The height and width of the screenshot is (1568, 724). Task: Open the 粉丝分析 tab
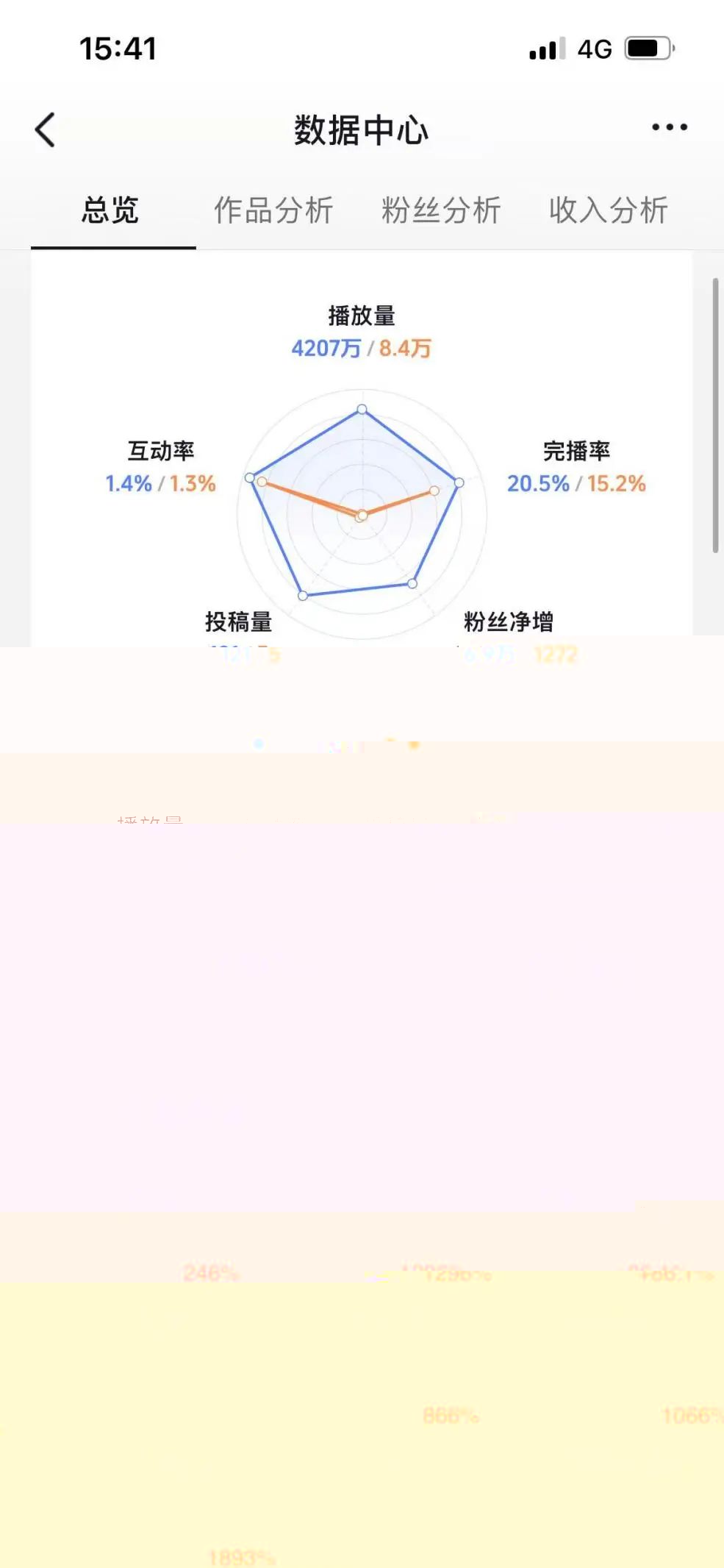coord(441,210)
